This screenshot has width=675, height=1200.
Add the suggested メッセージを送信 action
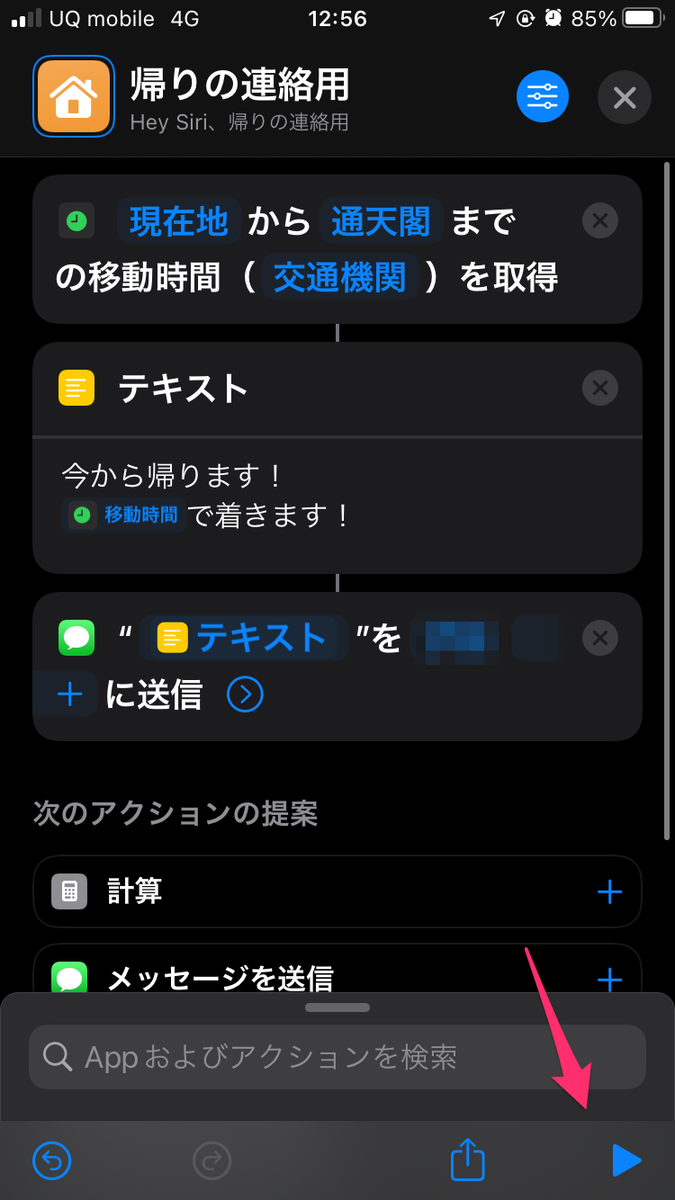point(609,978)
